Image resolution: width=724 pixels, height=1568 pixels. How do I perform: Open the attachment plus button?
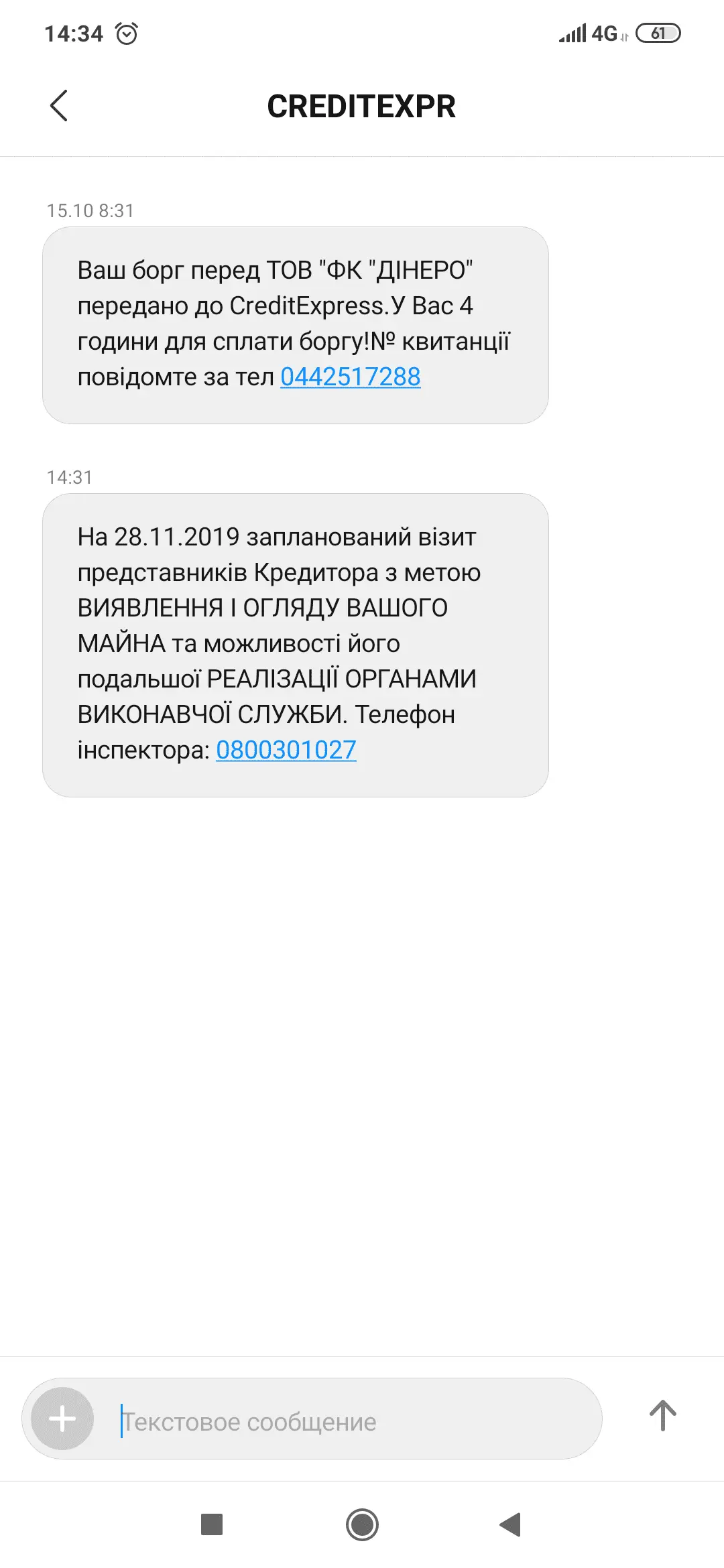[62, 1419]
